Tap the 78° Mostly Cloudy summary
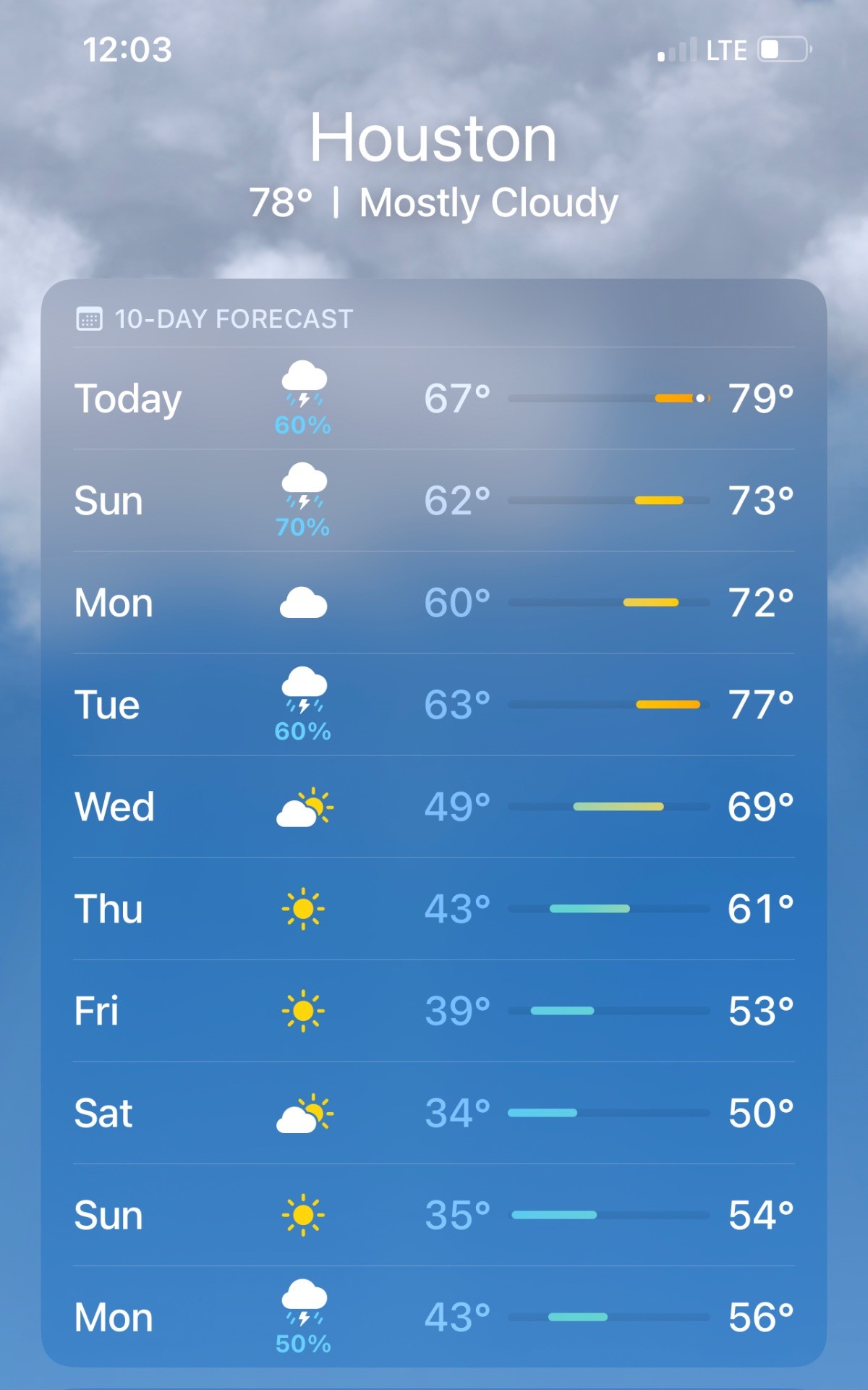Screen dimensions: 868x1390 point(433,203)
